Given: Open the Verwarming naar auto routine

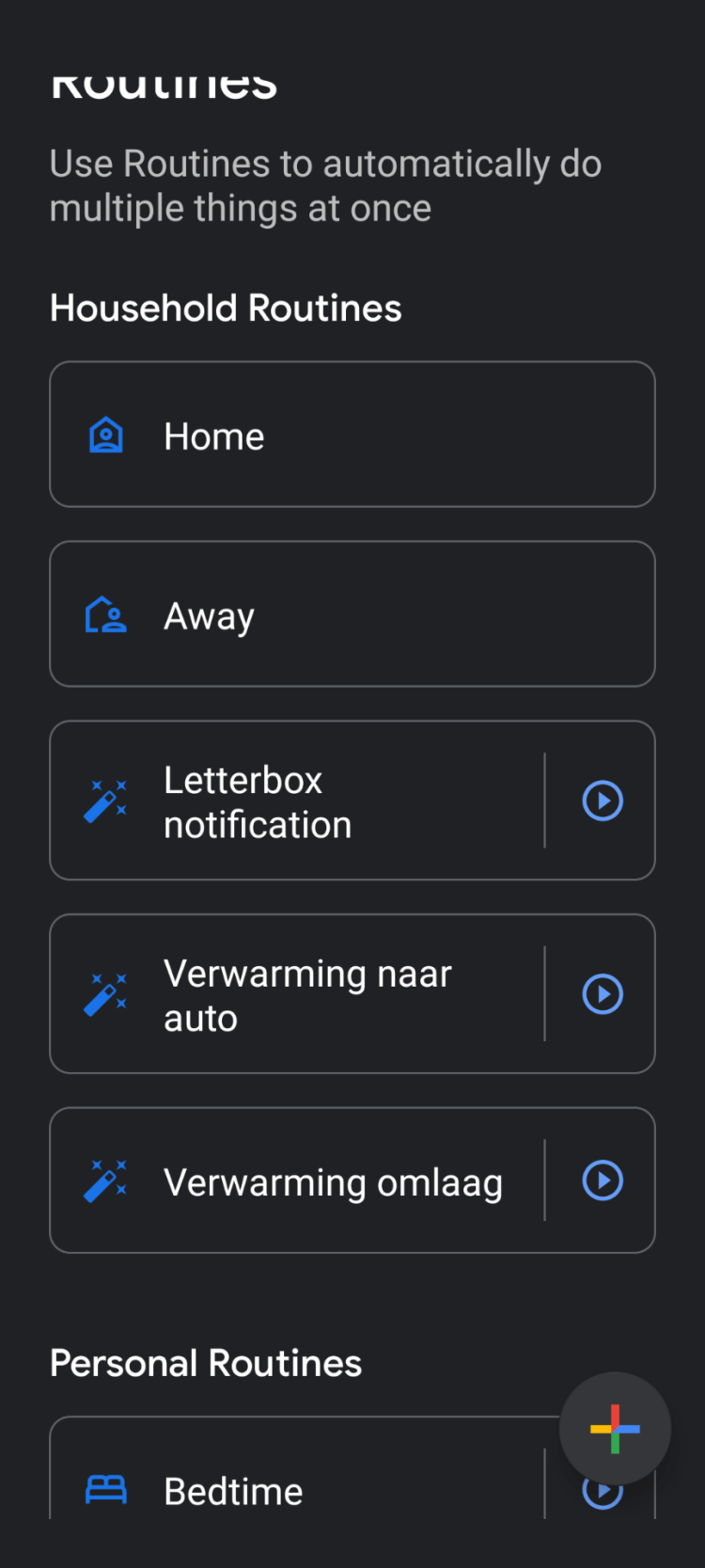Looking at the screenshot, I should (x=297, y=994).
